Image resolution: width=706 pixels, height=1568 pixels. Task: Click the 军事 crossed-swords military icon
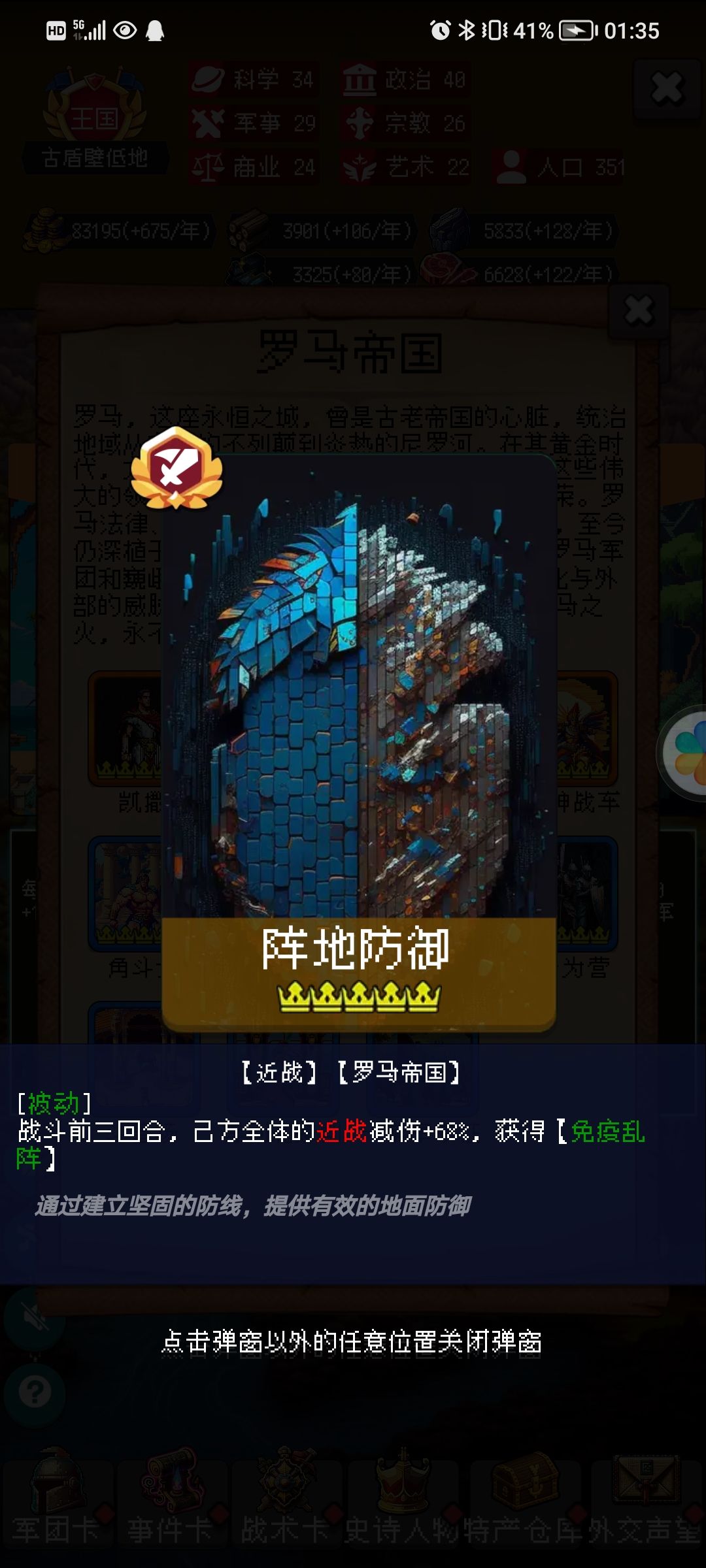pyautogui.click(x=206, y=123)
